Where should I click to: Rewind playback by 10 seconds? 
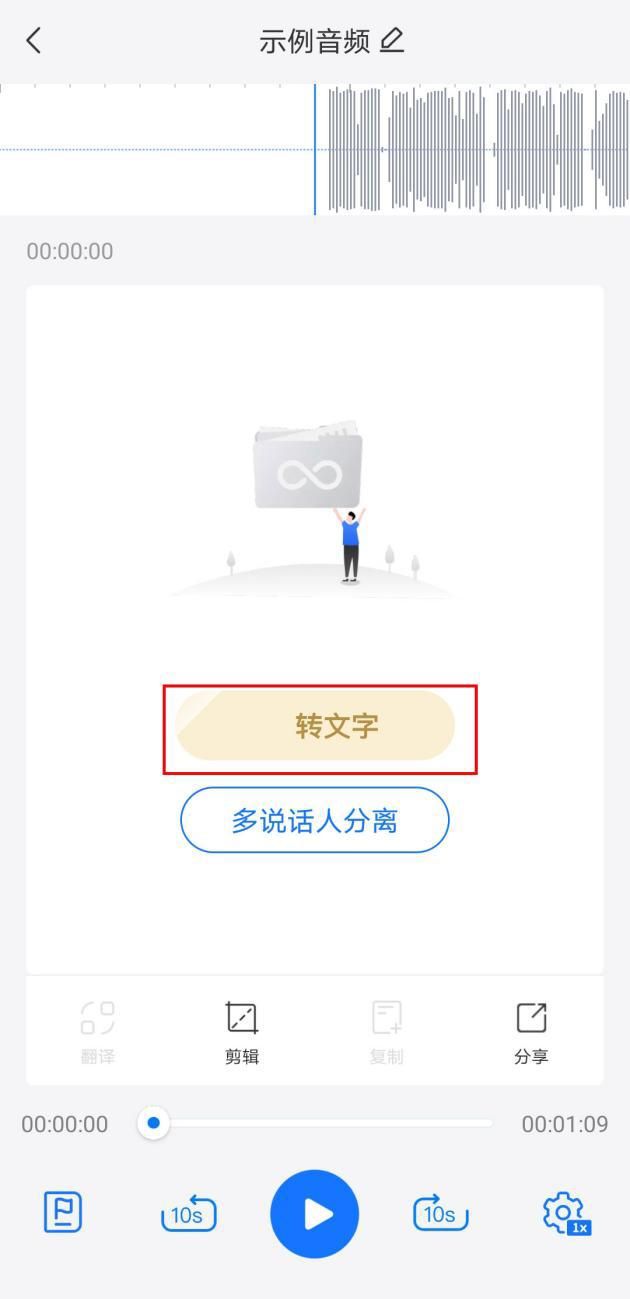coord(188,1214)
